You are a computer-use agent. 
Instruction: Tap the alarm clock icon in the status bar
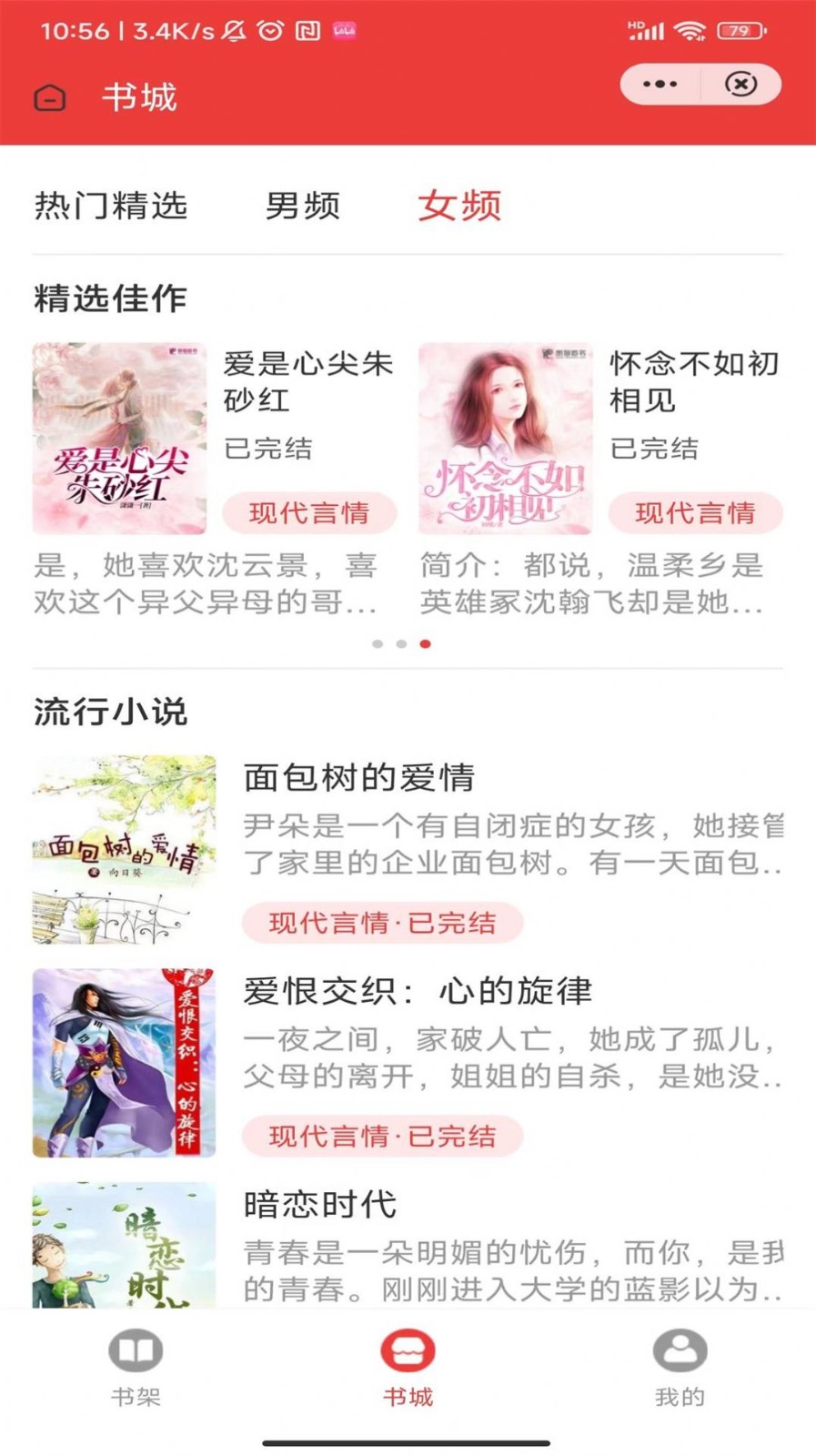click(x=269, y=29)
